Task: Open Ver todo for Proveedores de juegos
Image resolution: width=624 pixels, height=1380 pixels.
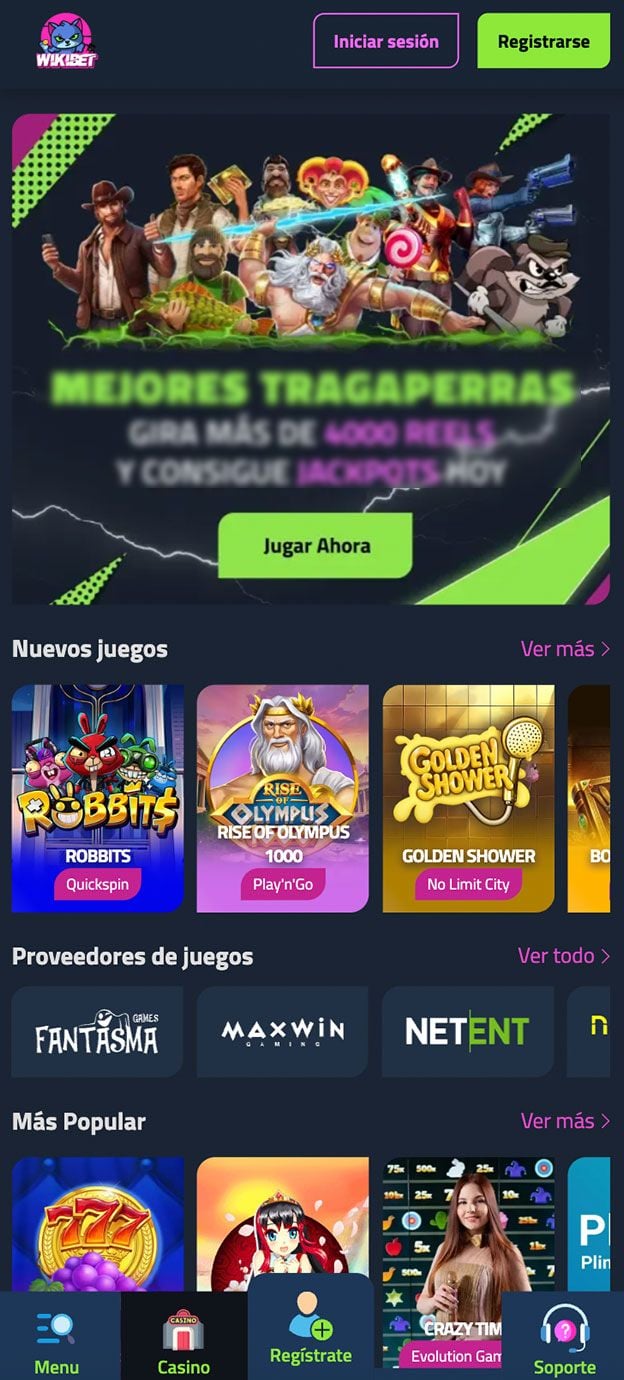Action: pos(563,956)
